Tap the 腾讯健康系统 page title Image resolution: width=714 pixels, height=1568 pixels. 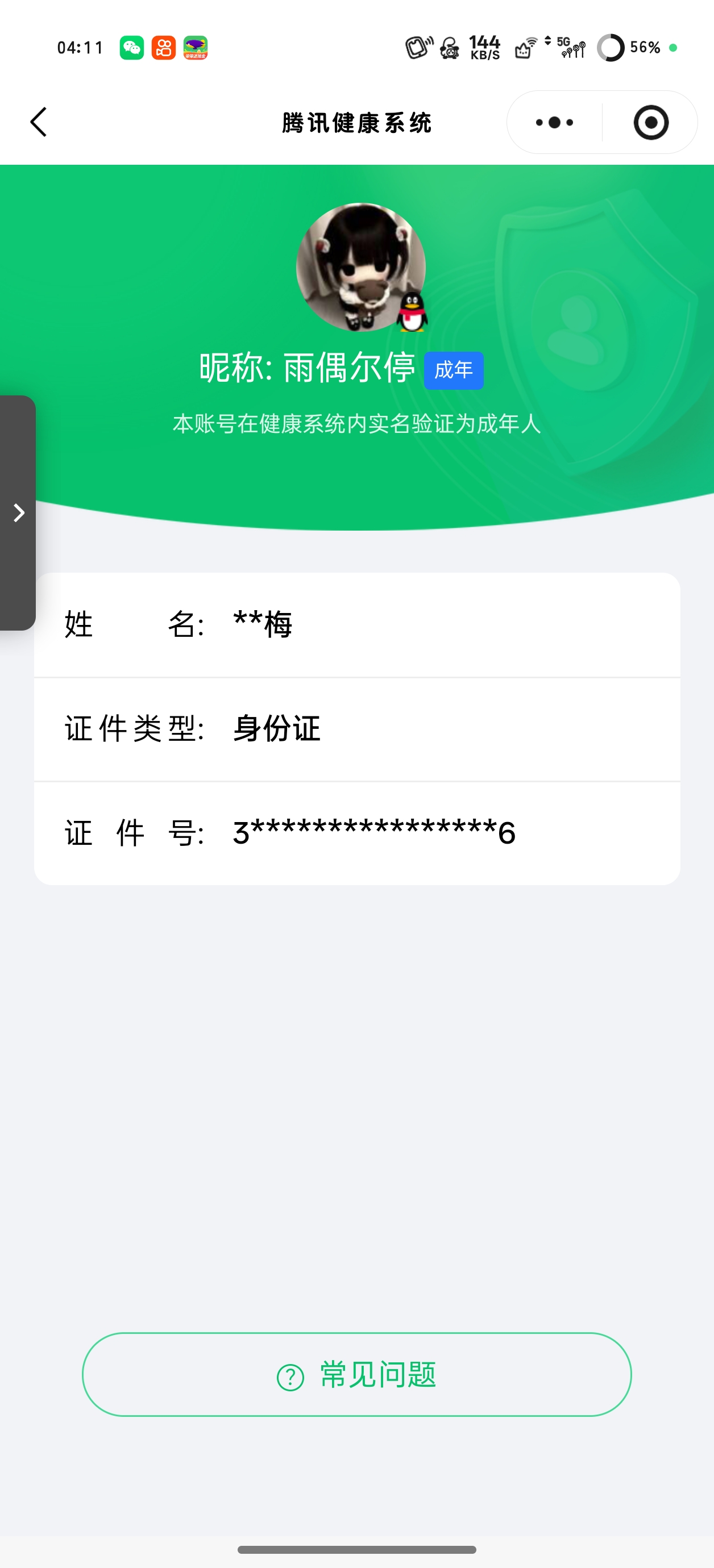pos(357,122)
